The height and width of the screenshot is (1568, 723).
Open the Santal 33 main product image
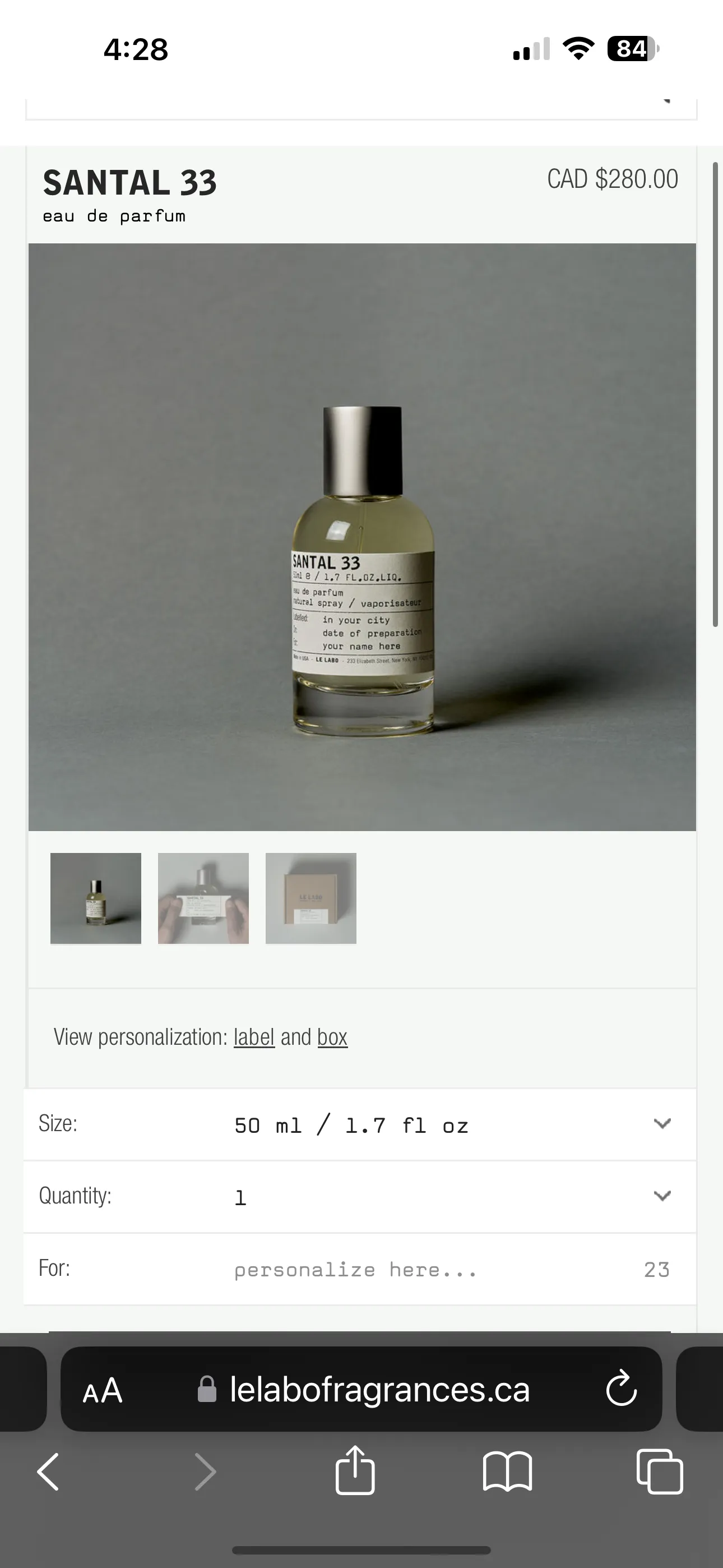[362, 537]
